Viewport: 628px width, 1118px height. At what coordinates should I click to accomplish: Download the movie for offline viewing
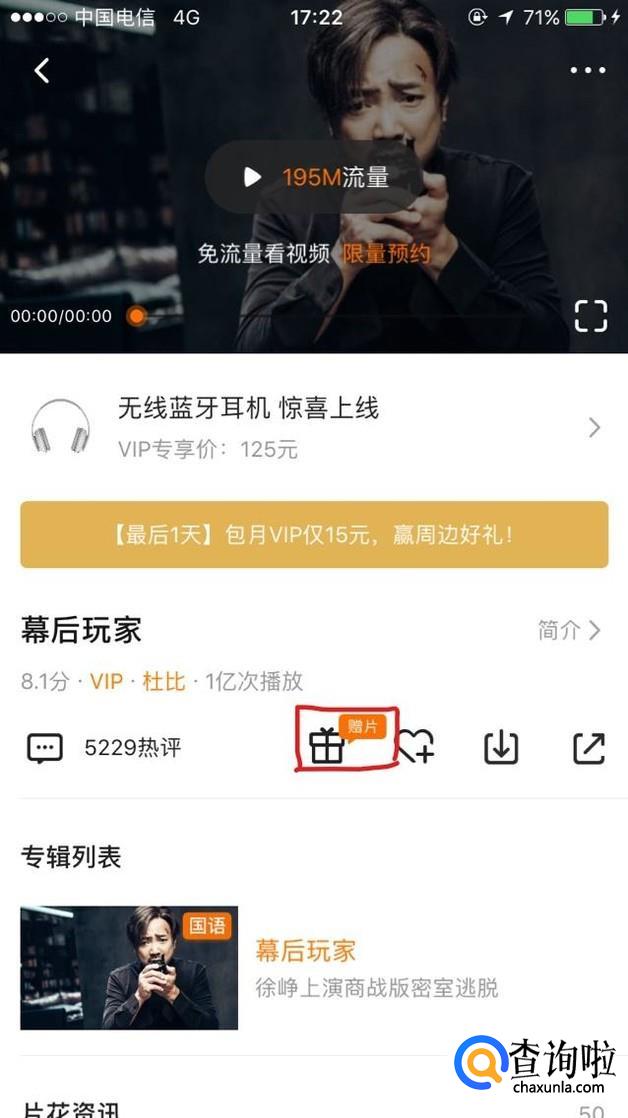coord(501,747)
